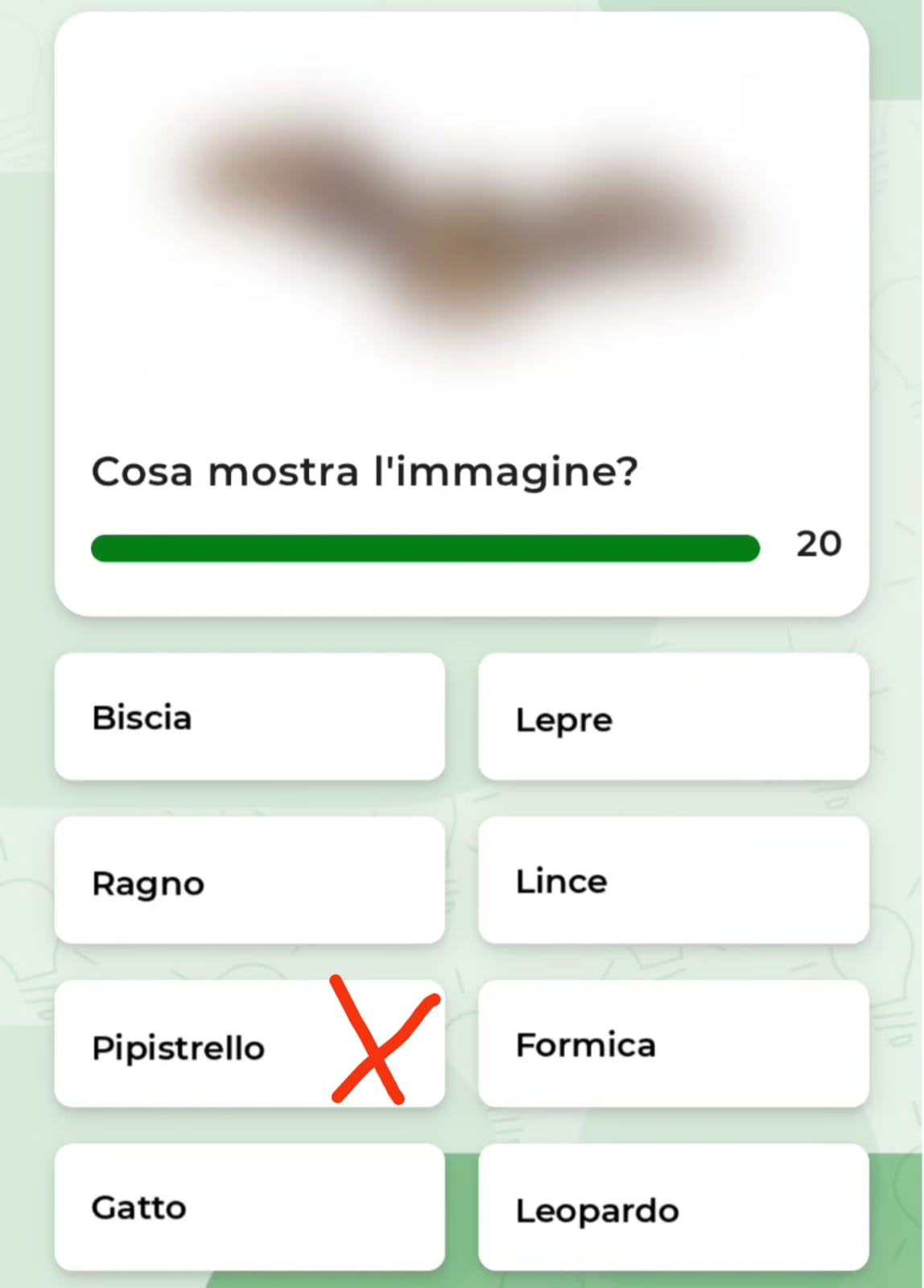The height and width of the screenshot is (1288, 924).
Task: Choose the Gatto option
Action: 250,1207
